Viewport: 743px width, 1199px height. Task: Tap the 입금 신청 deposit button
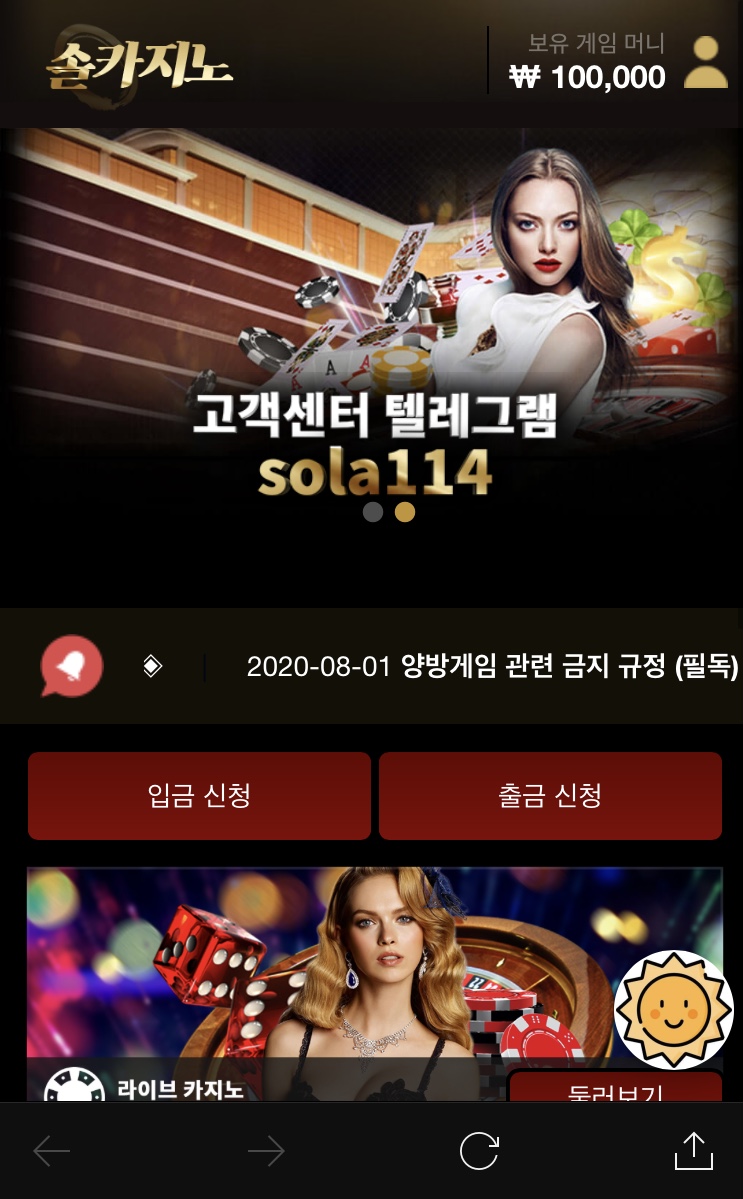click(200, 796)
